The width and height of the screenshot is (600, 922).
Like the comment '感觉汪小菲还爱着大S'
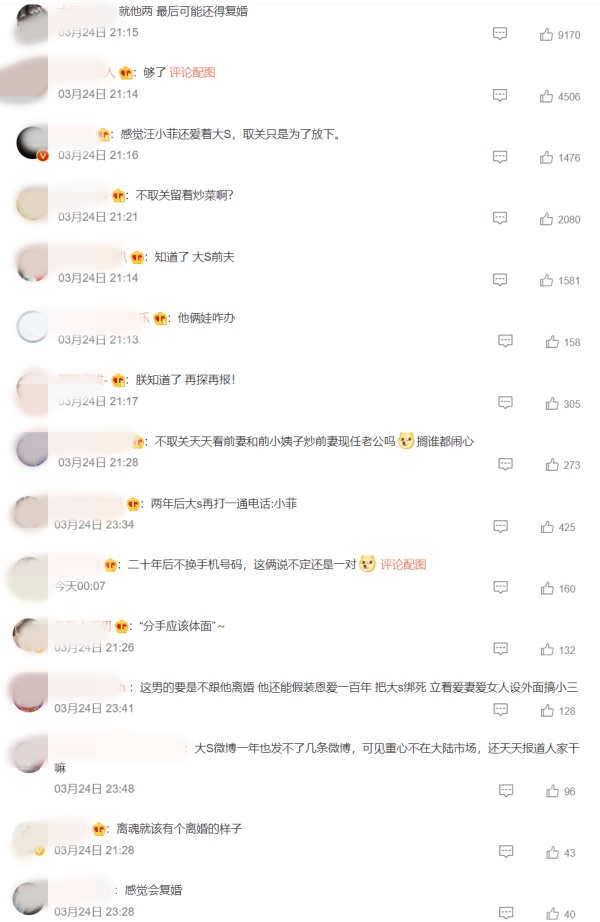tap(547, 157)
